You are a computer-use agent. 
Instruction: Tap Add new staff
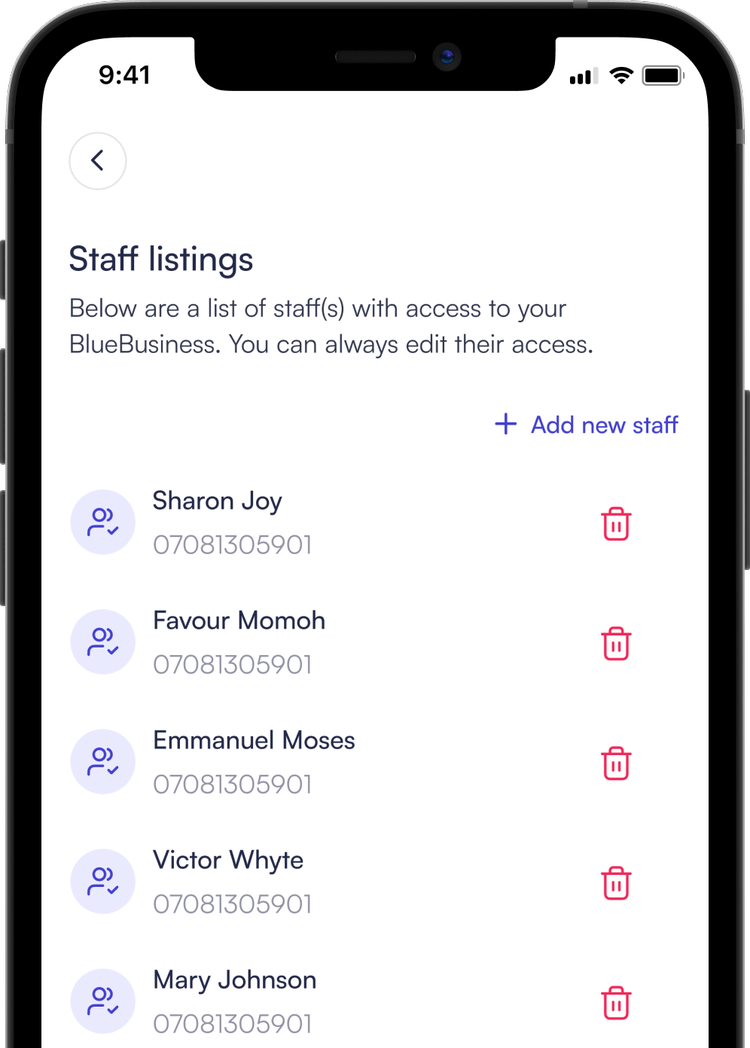click(587, 425)
